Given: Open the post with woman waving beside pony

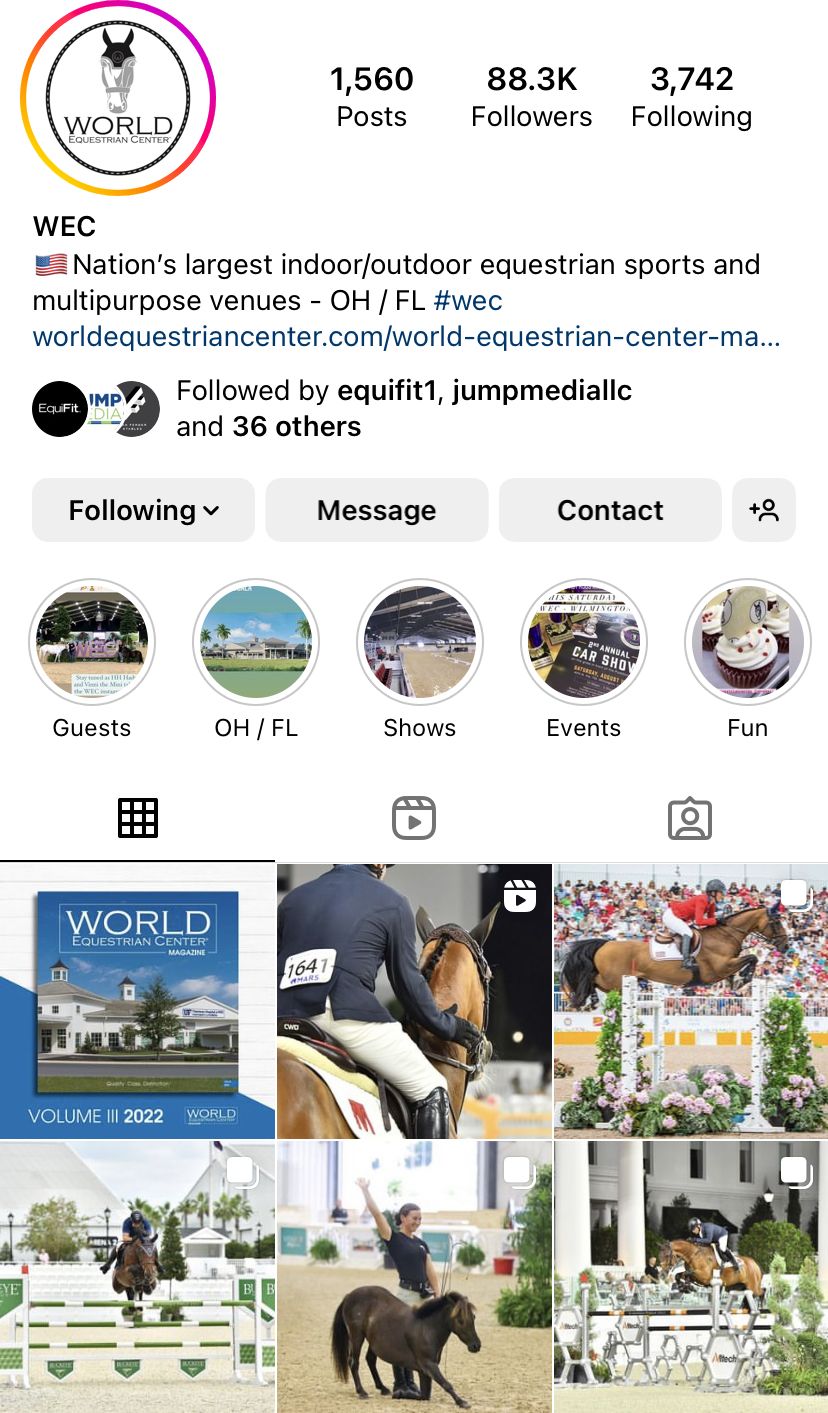Looking at the screenshot, I should click(414, 1277).
